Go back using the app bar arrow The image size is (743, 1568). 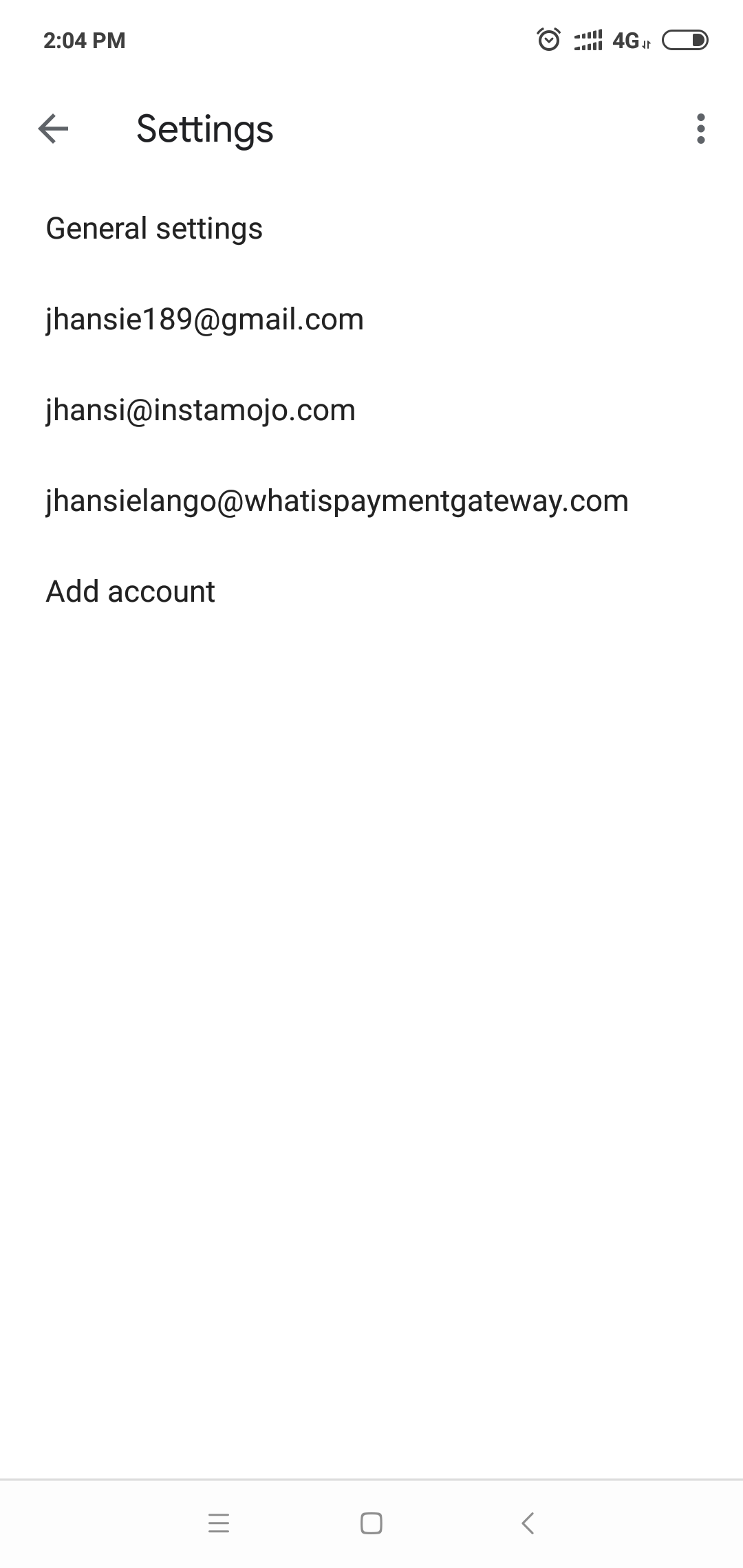[x=53, y=129]
